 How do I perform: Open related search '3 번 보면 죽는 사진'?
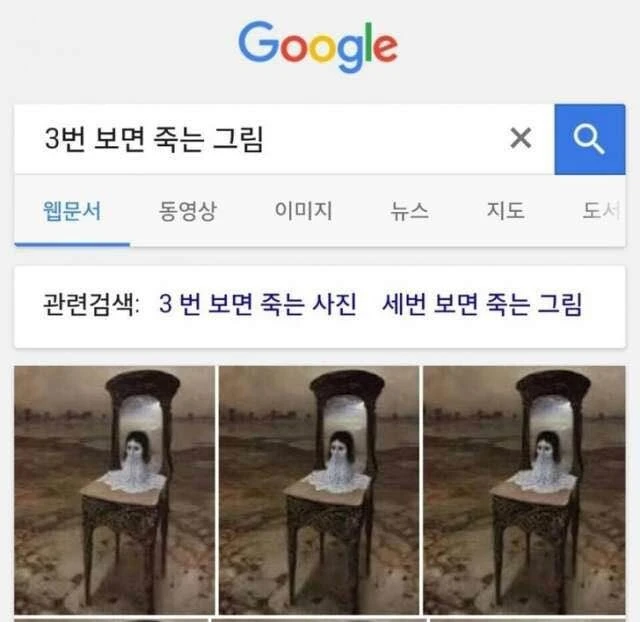point(257,304)
